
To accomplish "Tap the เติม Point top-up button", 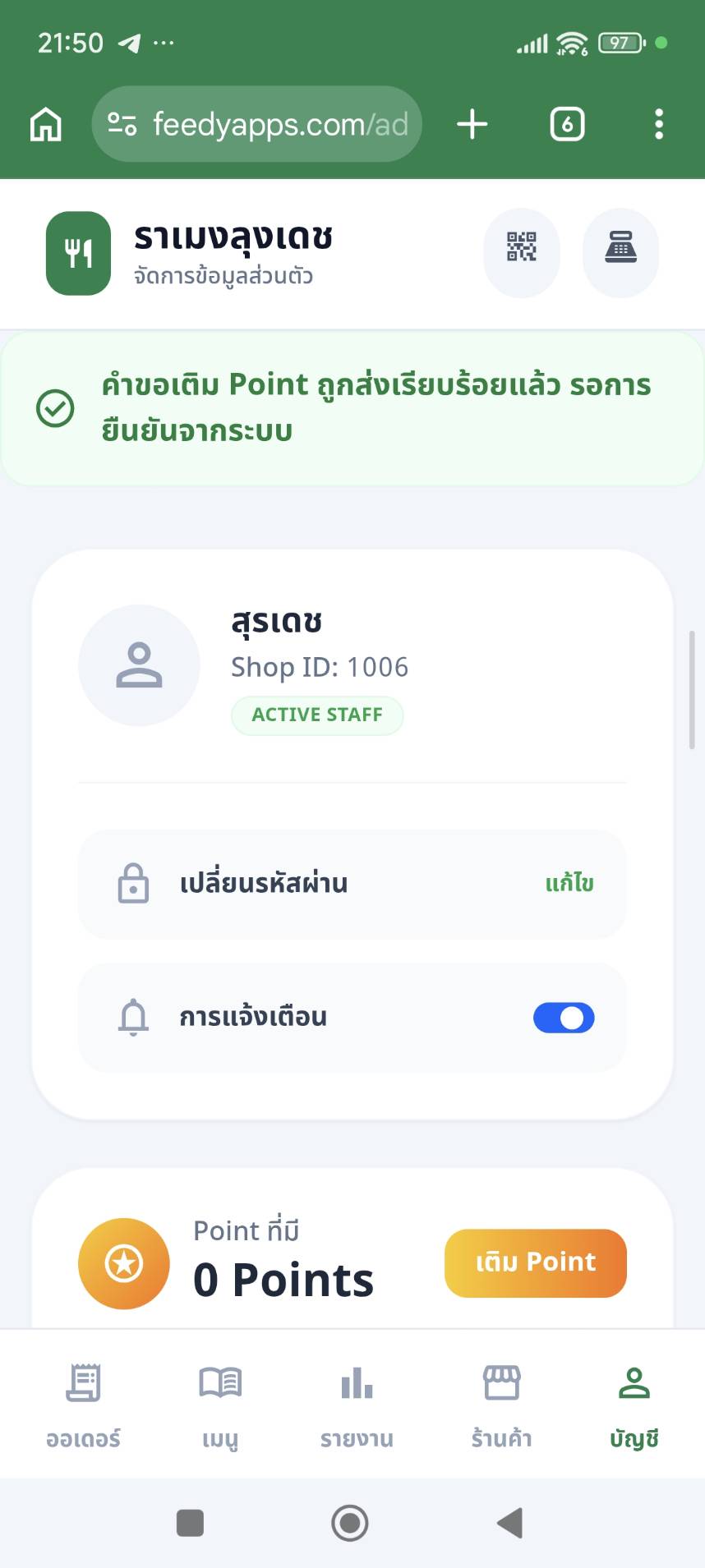I will click(535, 1262).
